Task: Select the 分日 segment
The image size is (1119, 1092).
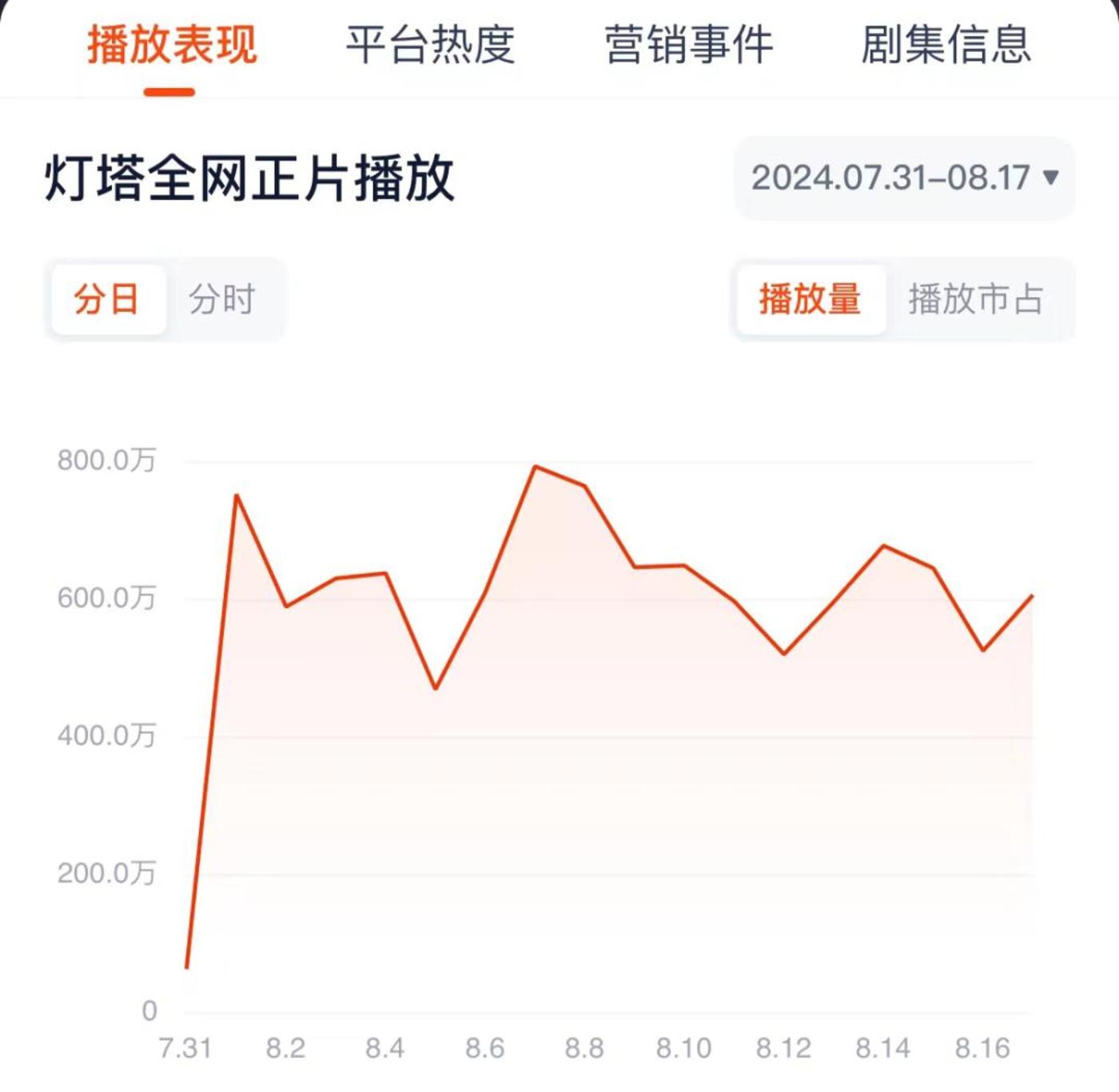Action: click(x=108, y=300)
